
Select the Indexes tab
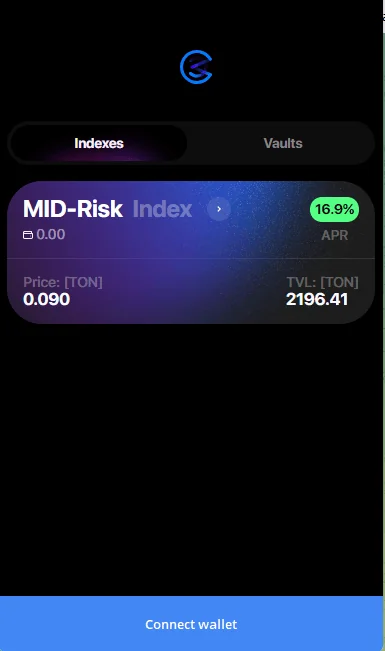point(98,143)
